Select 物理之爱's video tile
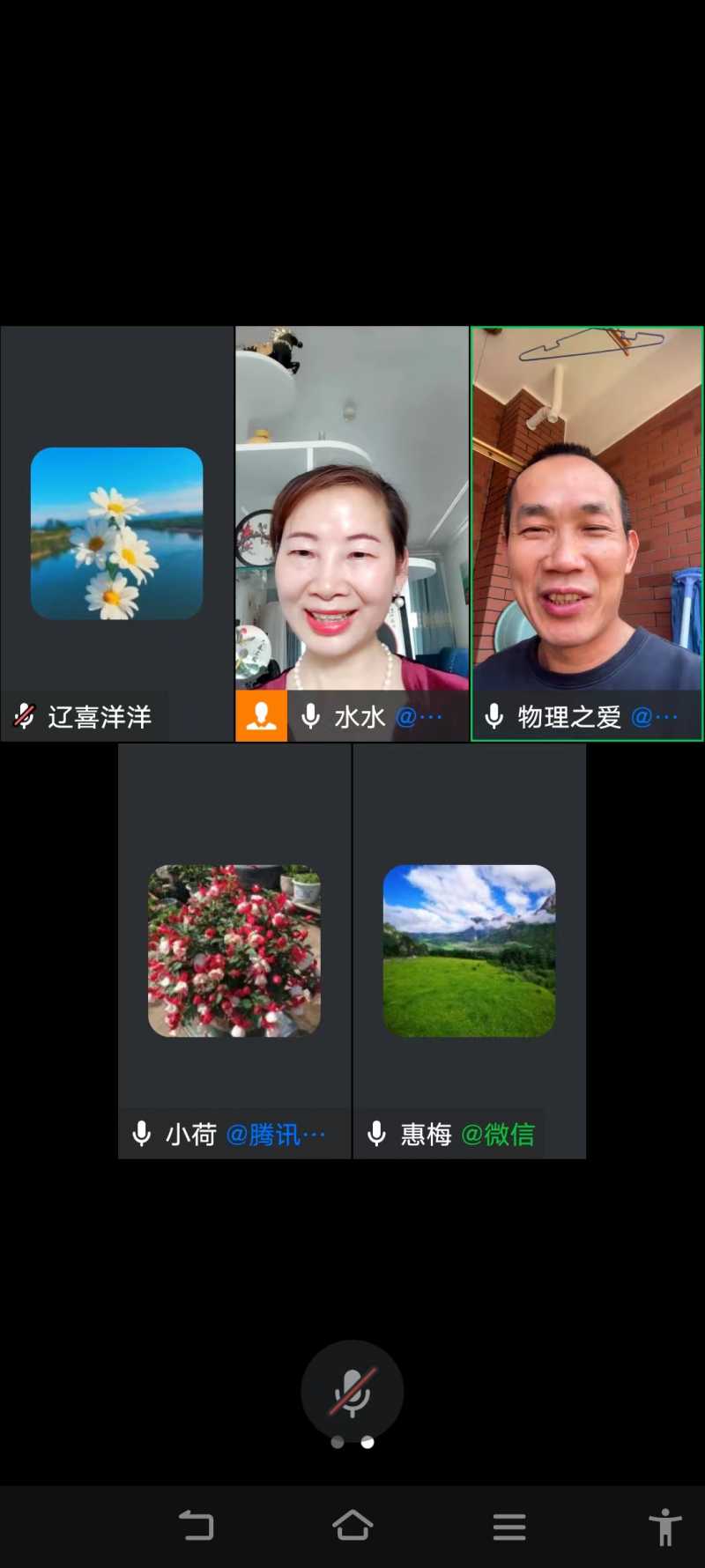Screen dimensions: 705x1568 coord(587,529)
